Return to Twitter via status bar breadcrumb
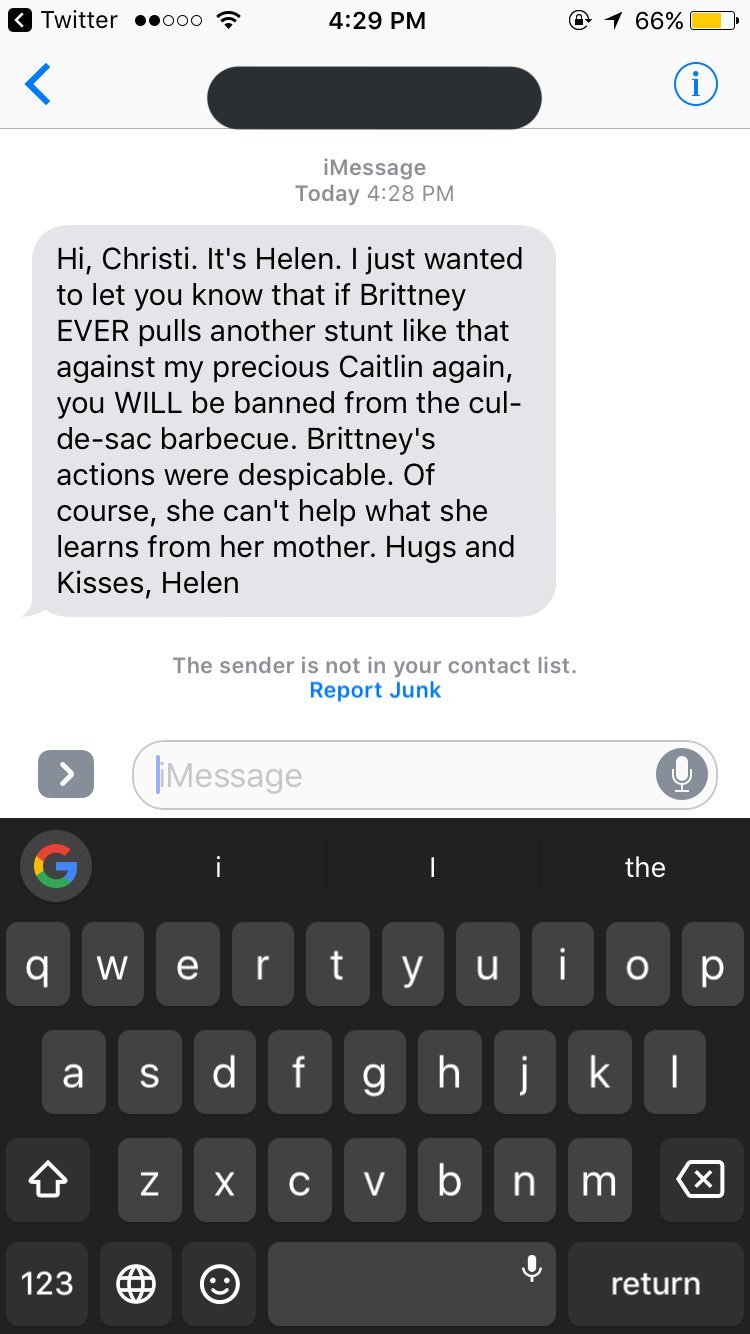 [66, 20]
